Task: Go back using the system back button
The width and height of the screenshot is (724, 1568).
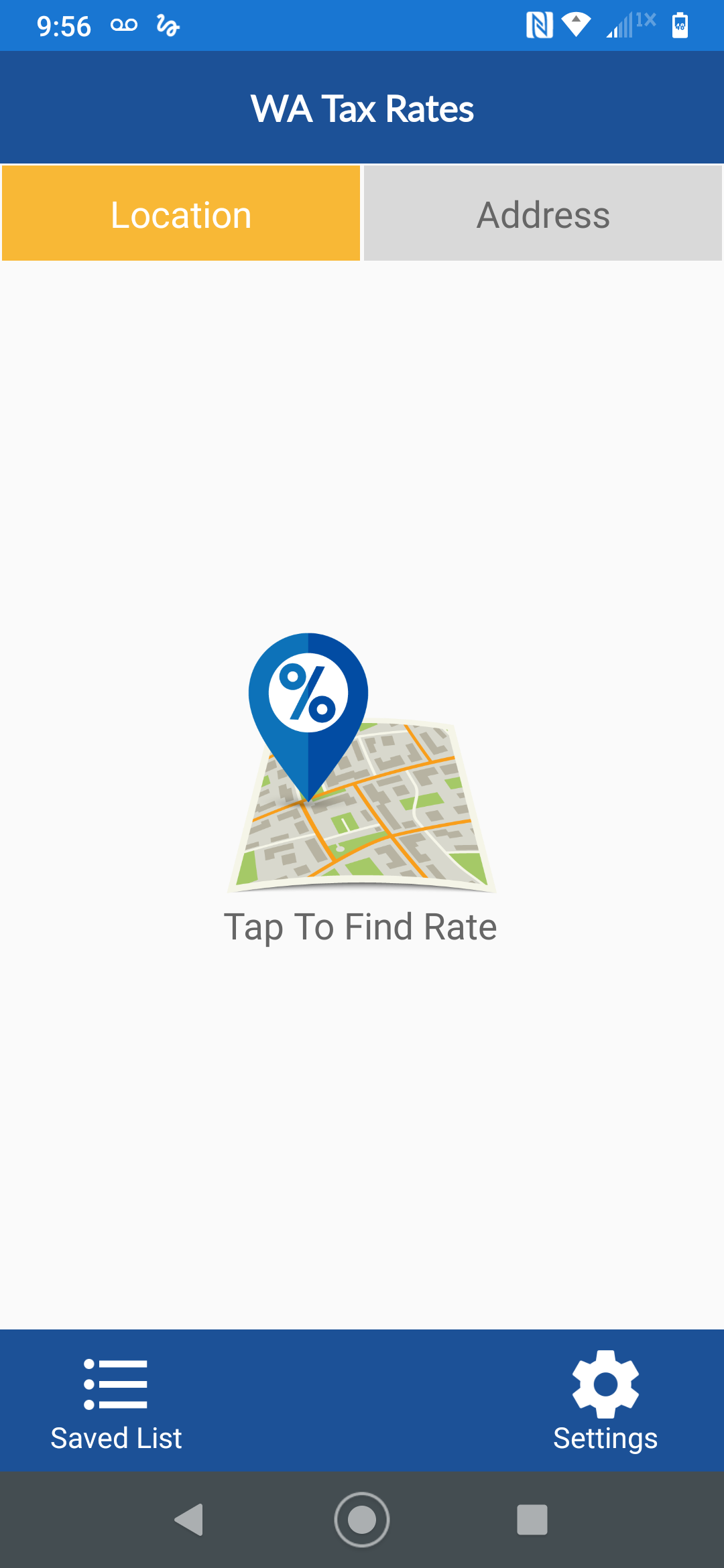Action: click(x=189, y=1520)
